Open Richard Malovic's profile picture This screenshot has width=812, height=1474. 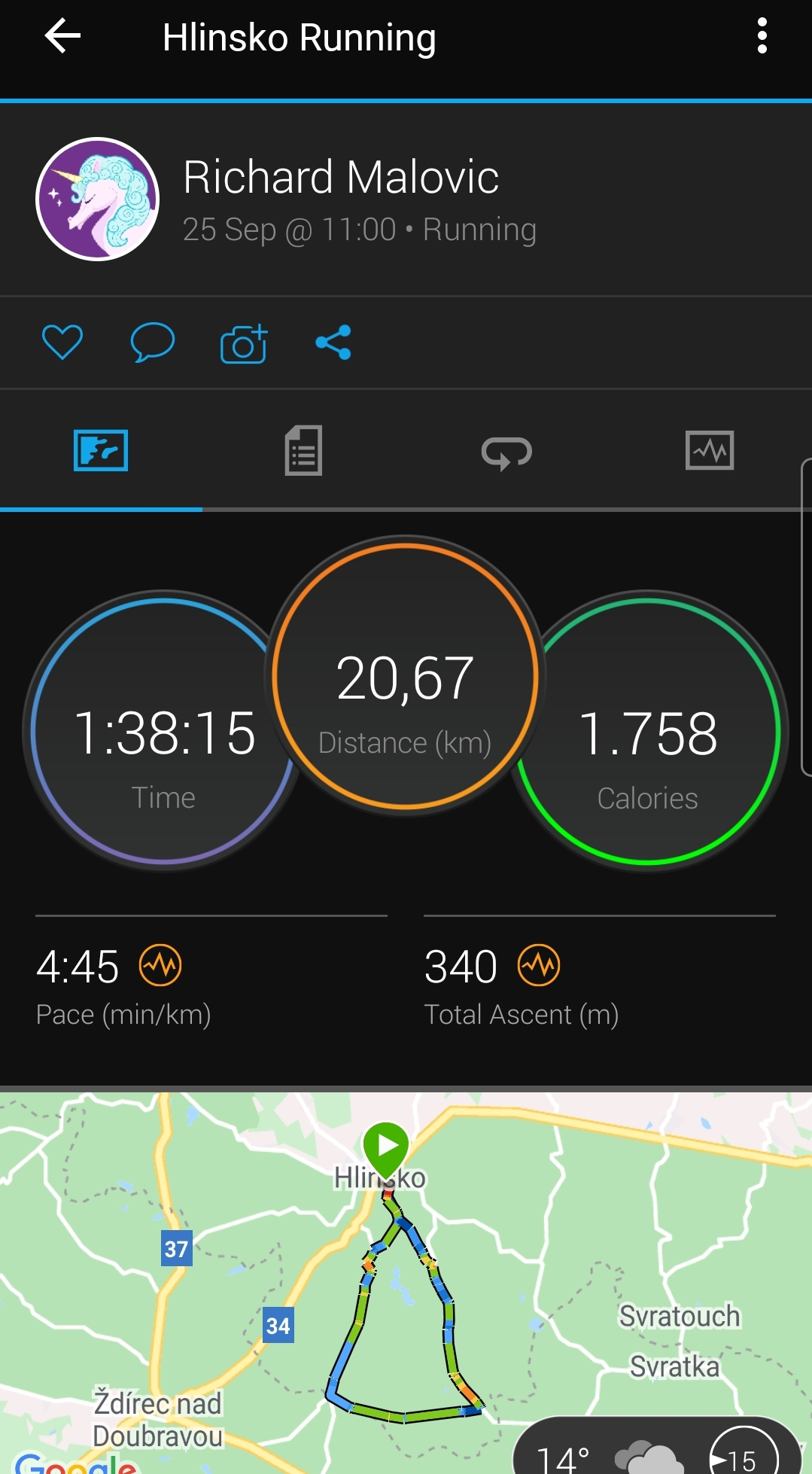click(98, 199)
